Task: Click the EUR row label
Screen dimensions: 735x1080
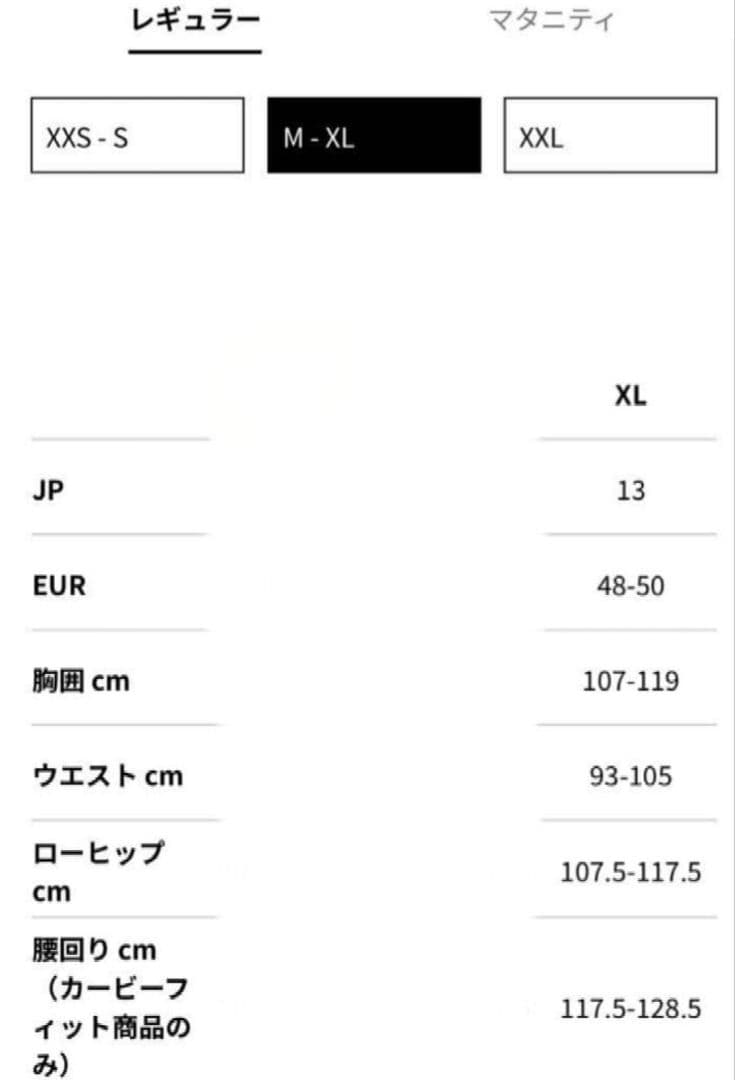Action: pos(57,586)
